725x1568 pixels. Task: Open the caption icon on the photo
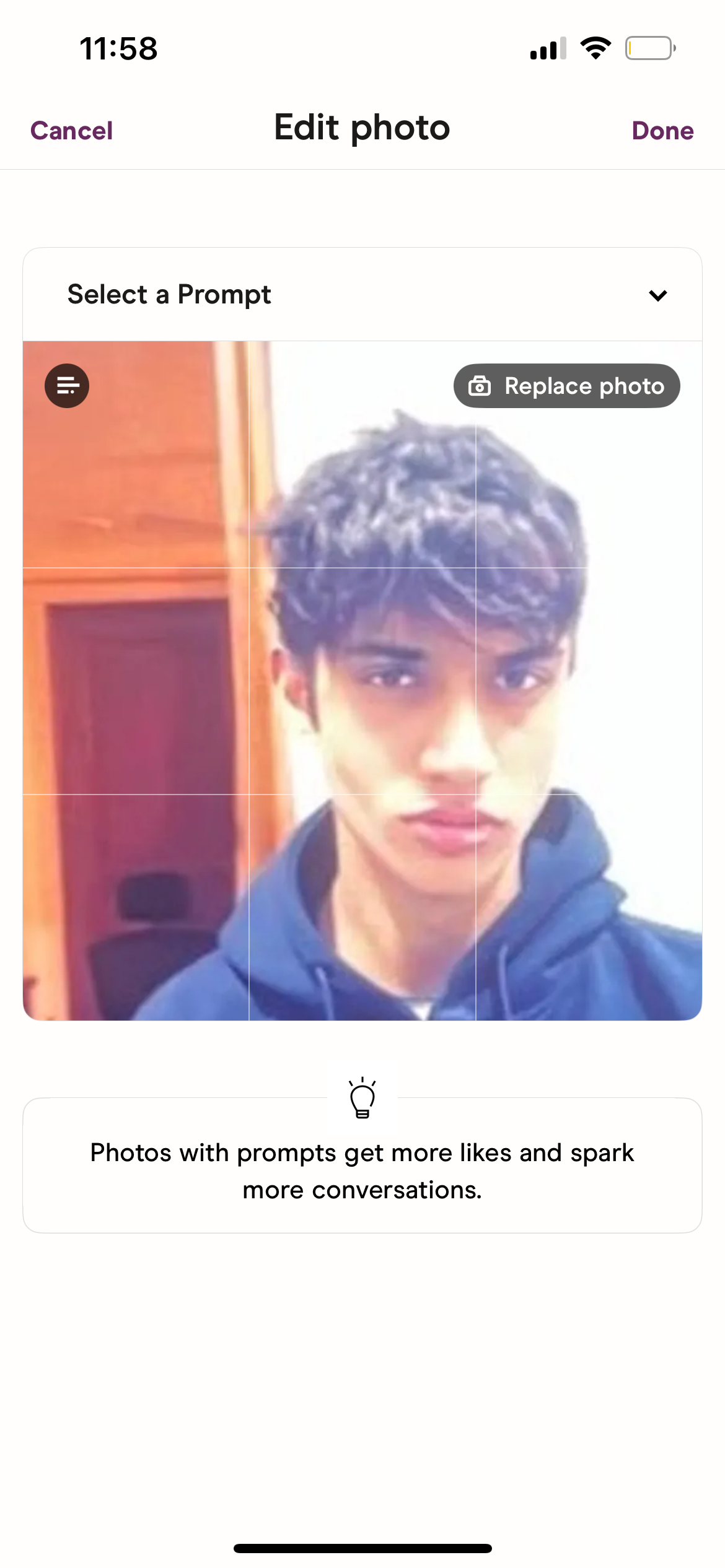(x=67, y=386)
